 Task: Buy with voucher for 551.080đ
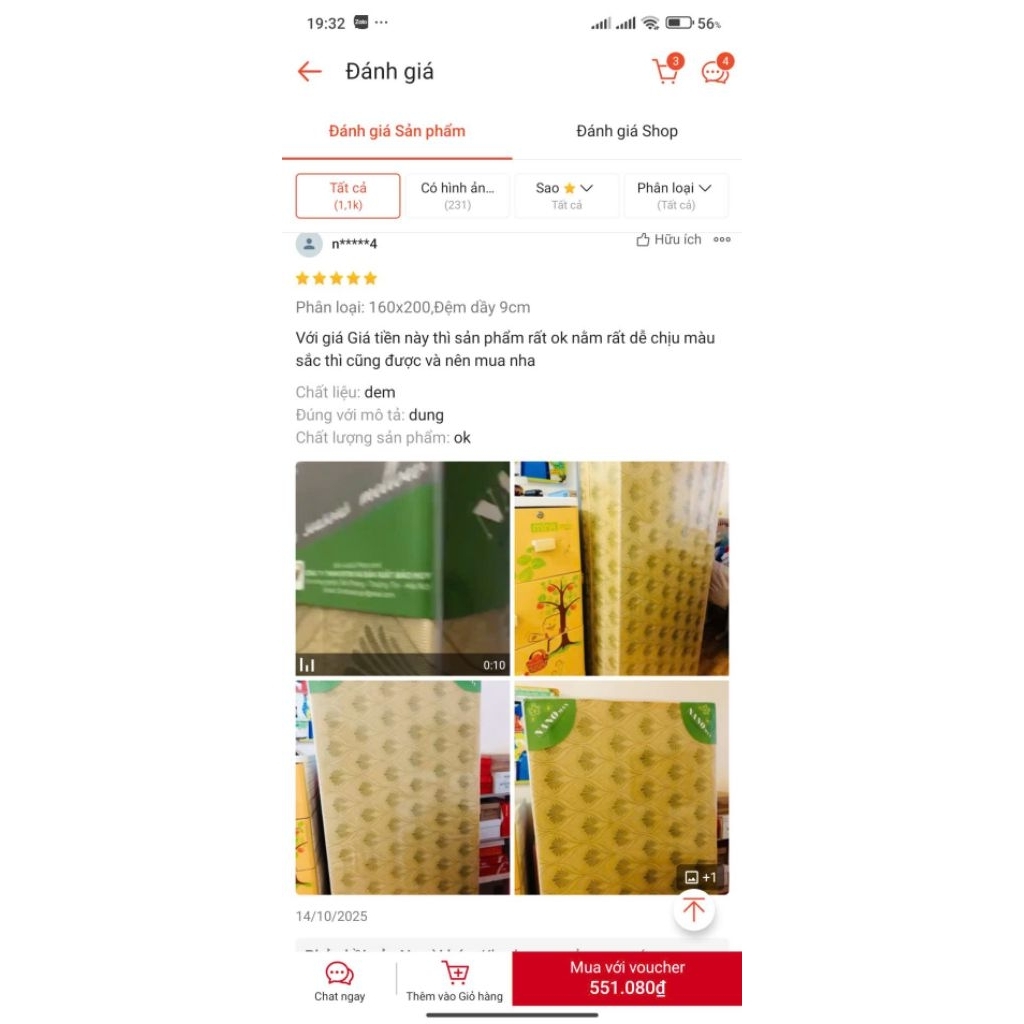tap(627, 978)
